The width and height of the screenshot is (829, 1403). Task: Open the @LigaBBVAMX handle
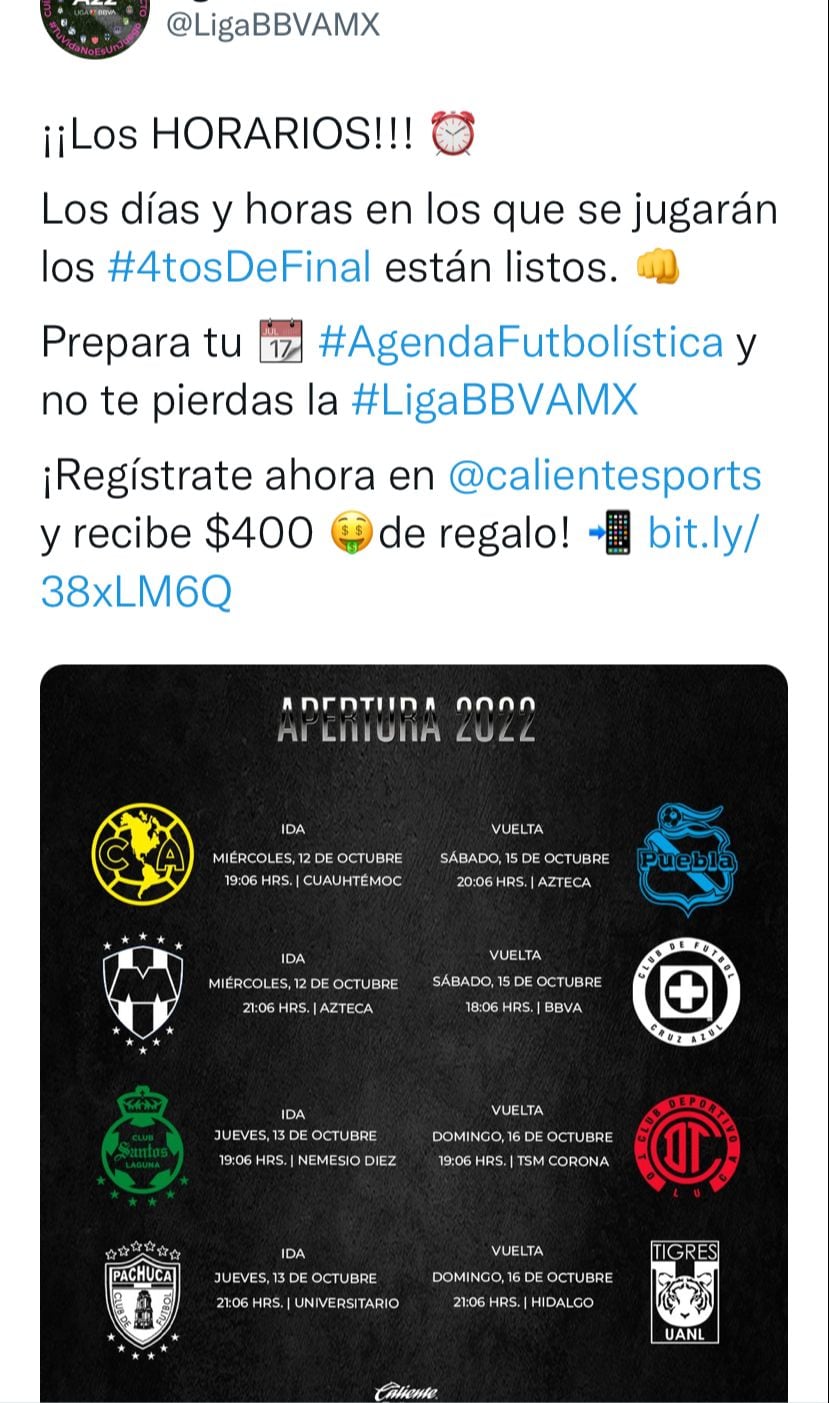coord(272,23)
